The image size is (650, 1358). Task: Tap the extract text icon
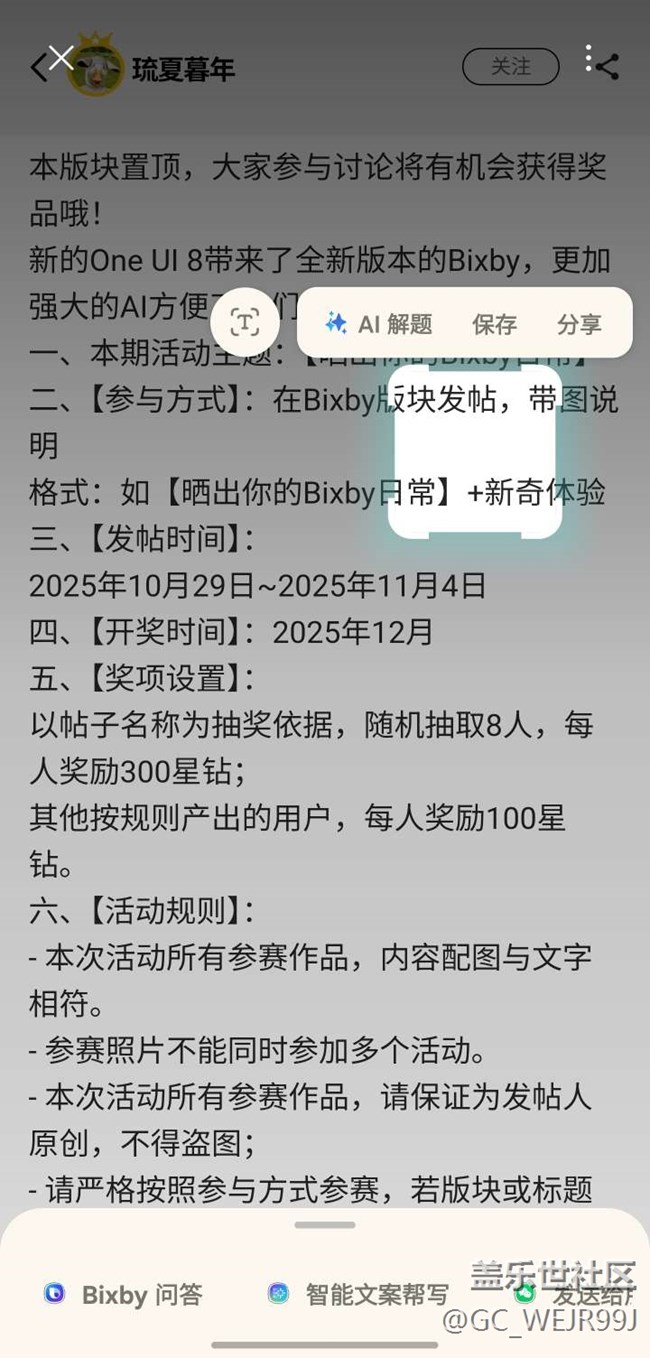[245, 322]
